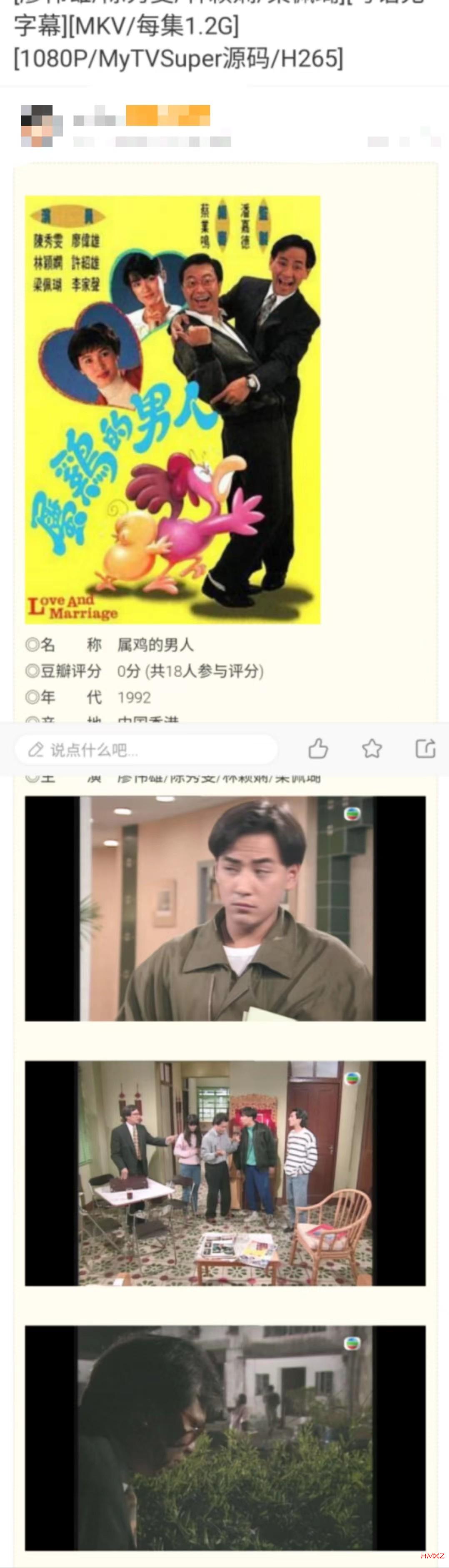Like this post with thumbs-up icon
Image resolution: width=449 pixels, height=1568 pixels.
(x=318, y=749)
